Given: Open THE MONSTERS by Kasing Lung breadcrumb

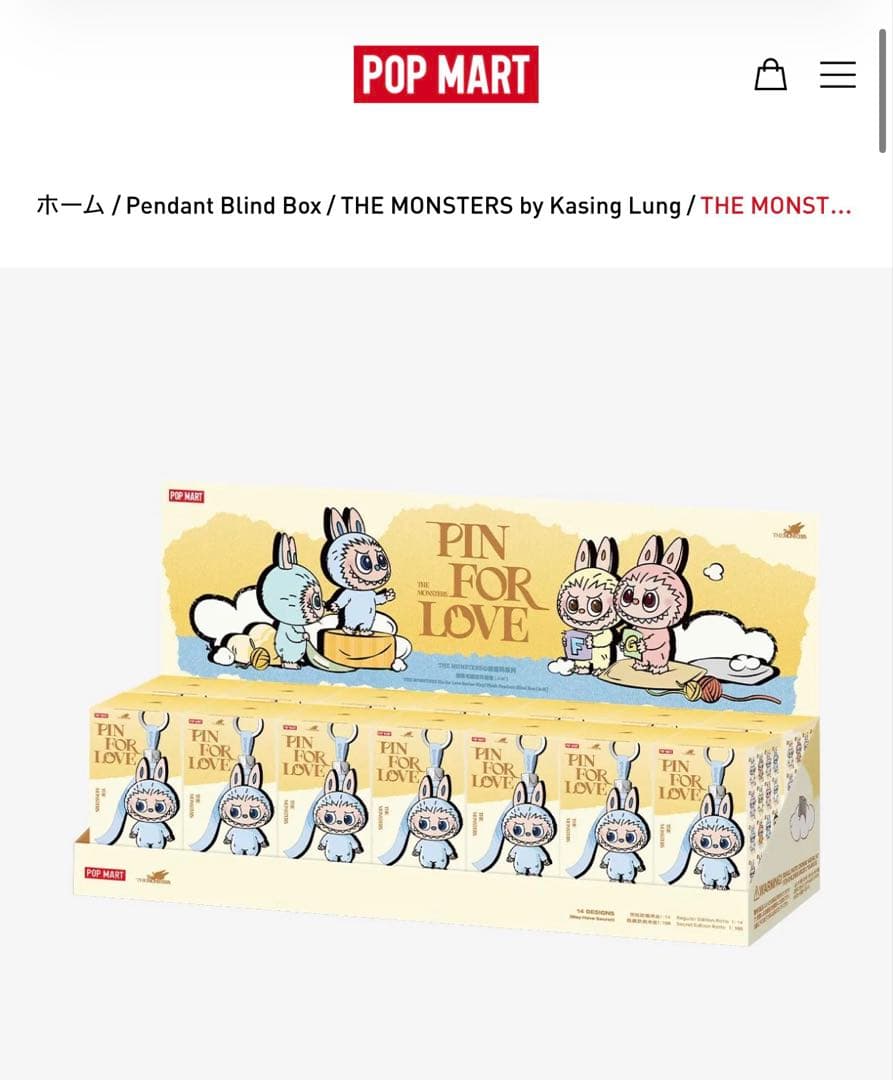Looking at the screenshot, I should [x=510, y=206].
